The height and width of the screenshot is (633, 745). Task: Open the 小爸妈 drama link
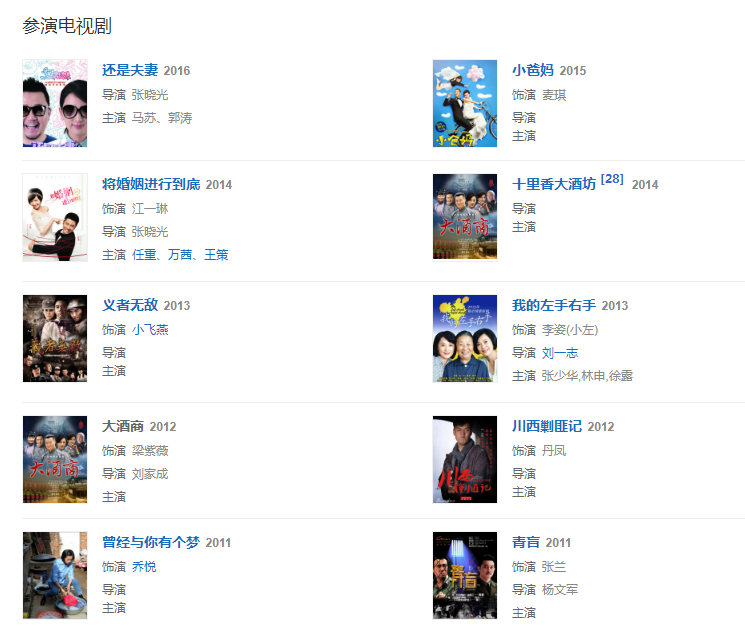click(x=532, y=70)
